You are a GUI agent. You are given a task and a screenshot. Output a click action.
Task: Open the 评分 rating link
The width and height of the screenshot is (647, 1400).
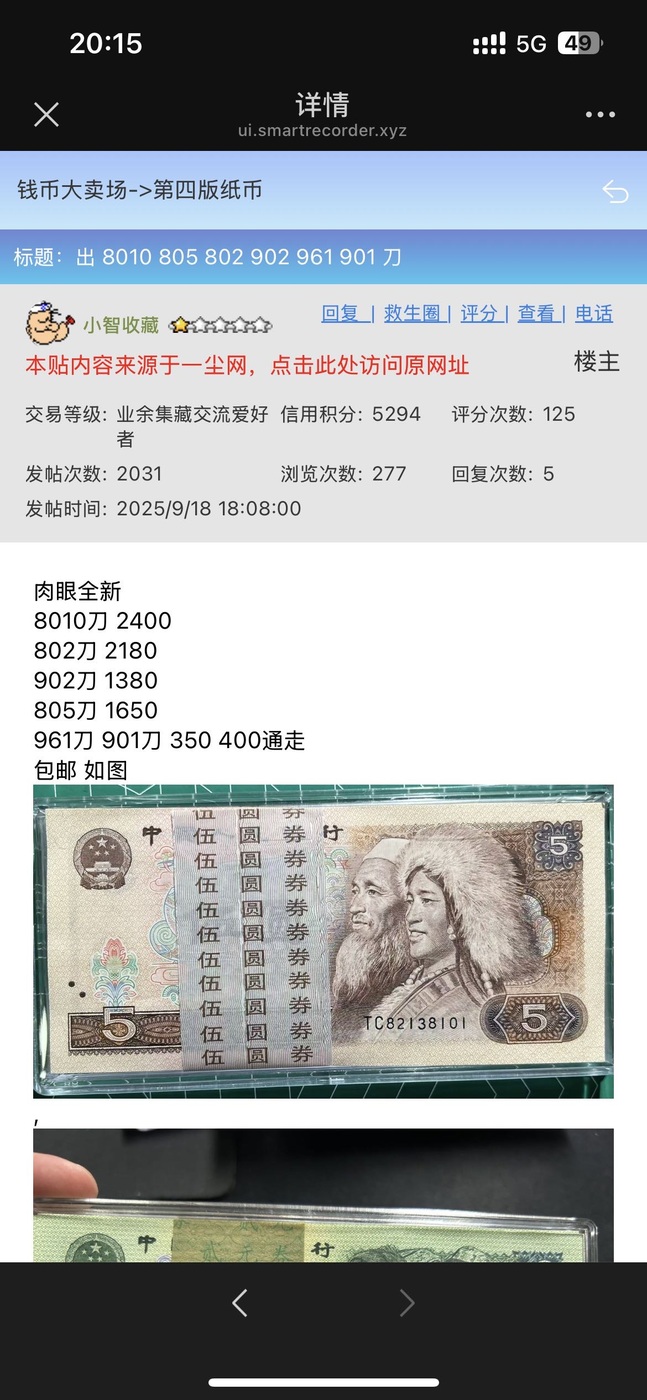click(479, 314)
